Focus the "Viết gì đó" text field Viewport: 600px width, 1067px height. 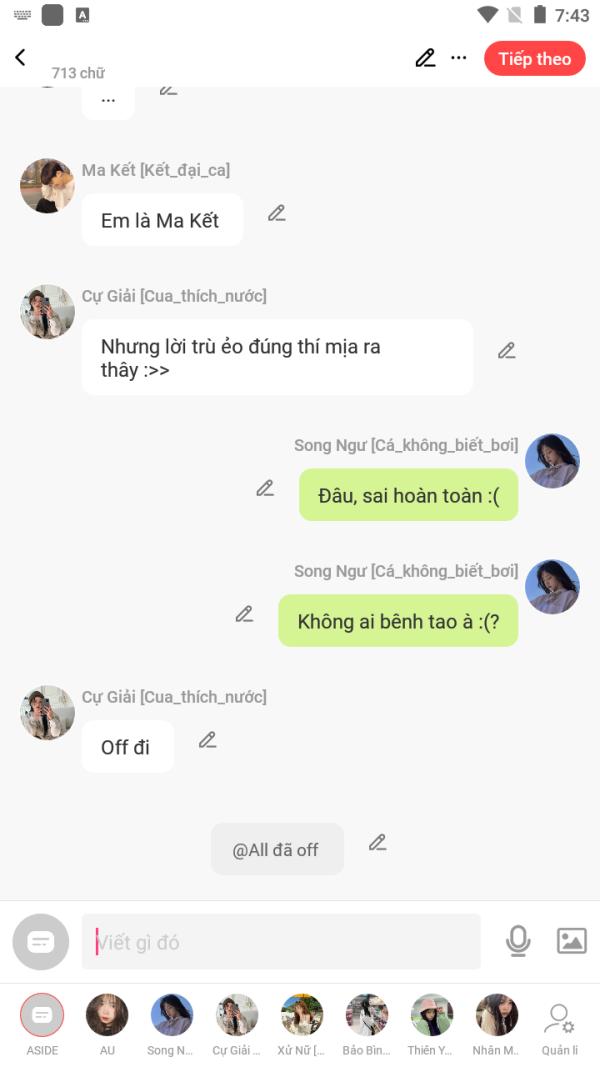point(281,942)
